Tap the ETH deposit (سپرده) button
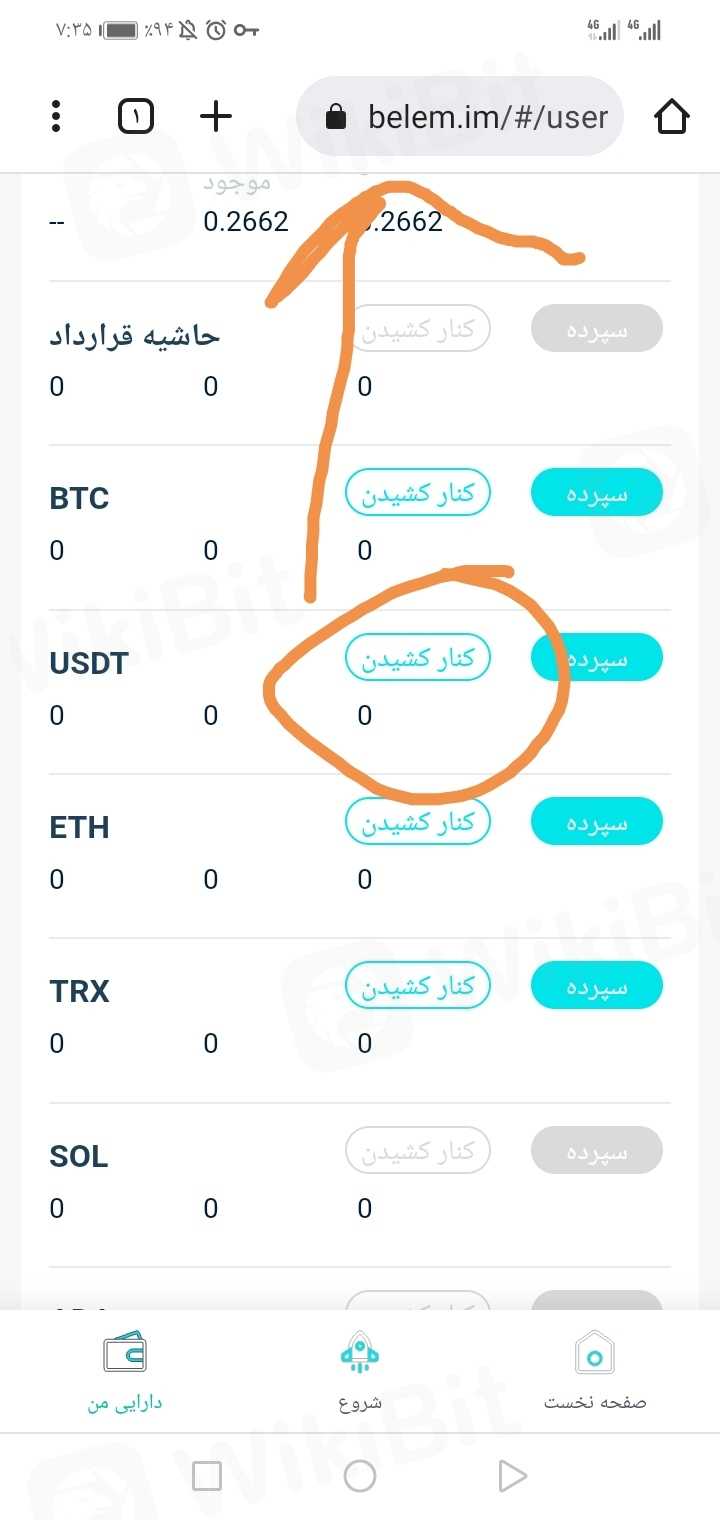 click(x=597, y=822)
